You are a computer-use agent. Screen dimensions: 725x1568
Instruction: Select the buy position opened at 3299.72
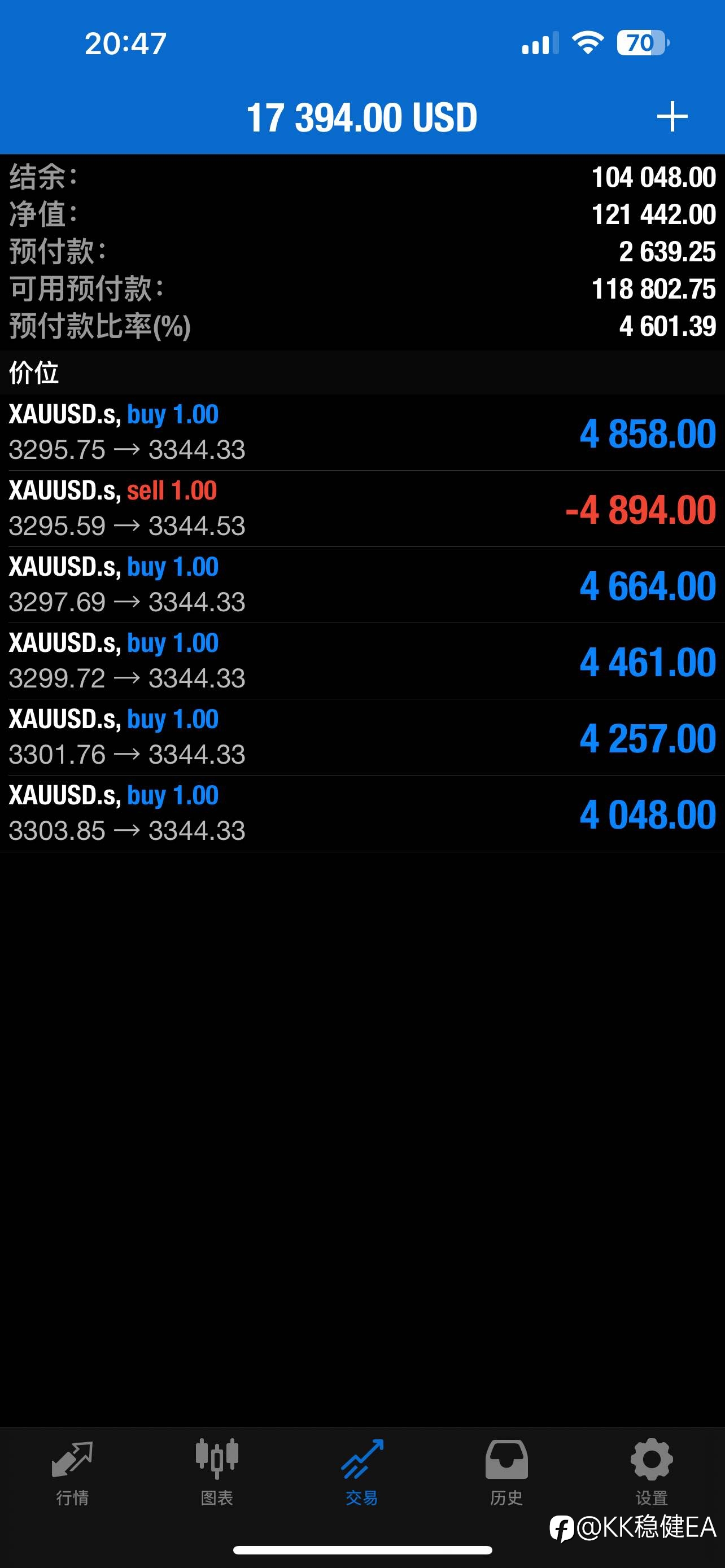click(362, 660)
